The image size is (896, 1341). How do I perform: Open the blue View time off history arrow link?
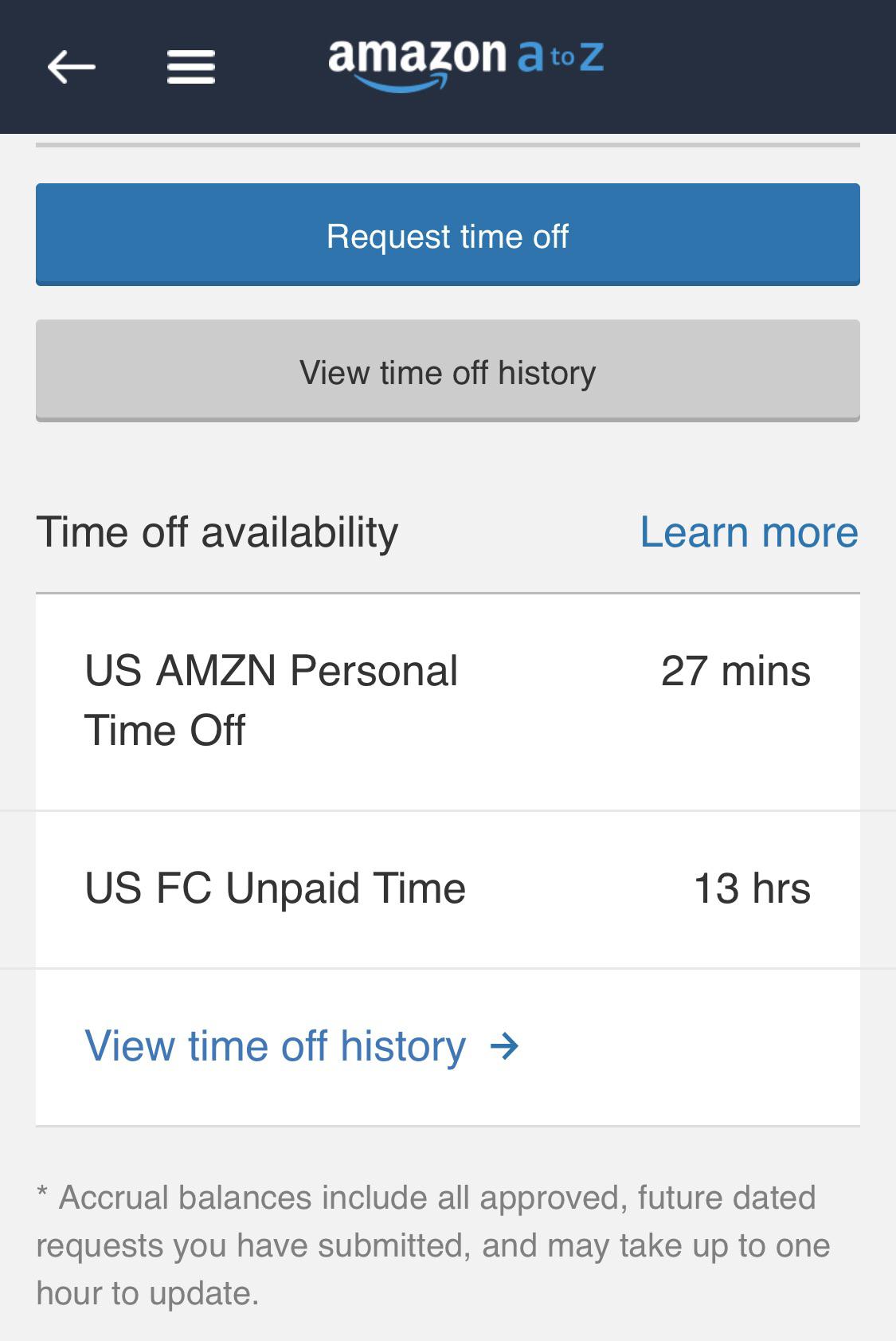[301, 1045]
